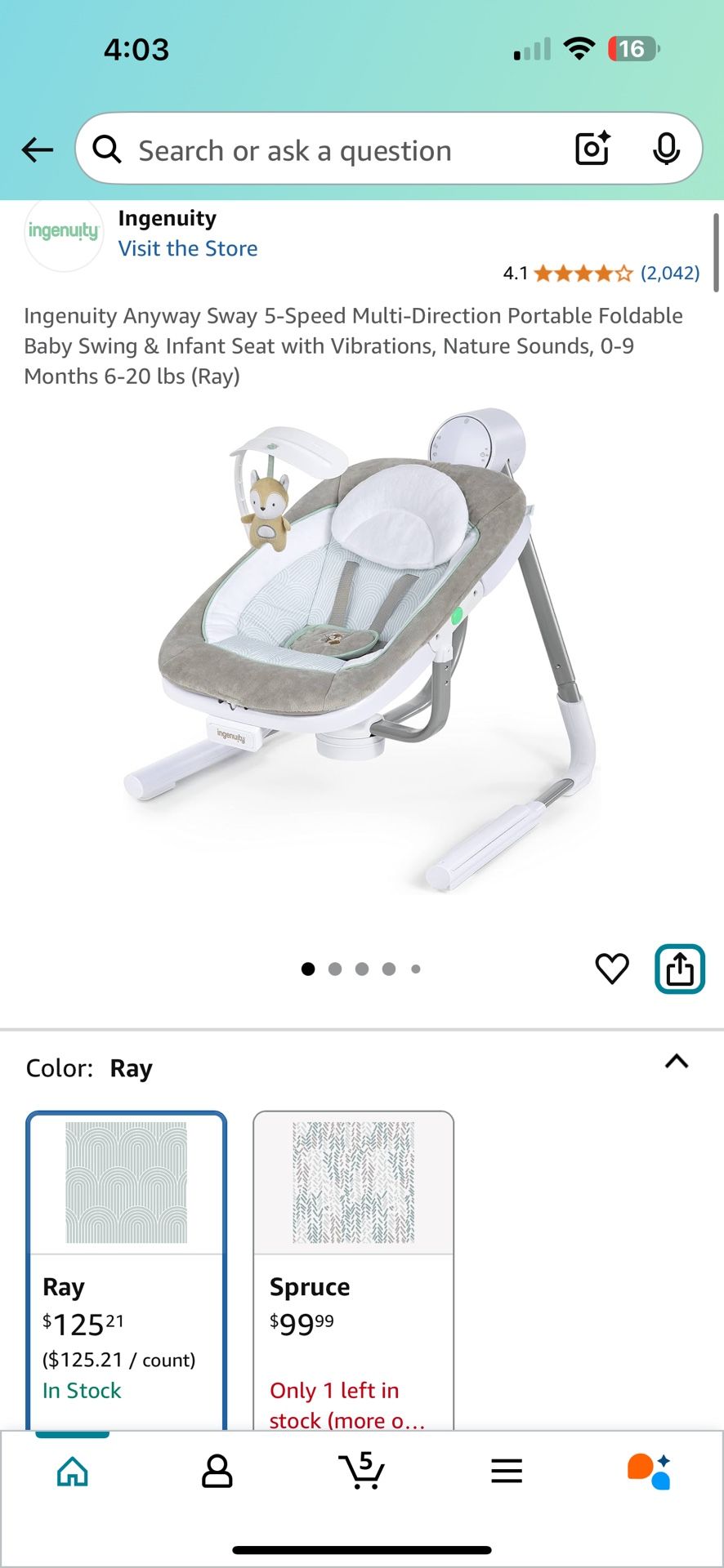Activate voice search using the microphone icon
This screenshot has height=1568, width=724.
point(666,149)
